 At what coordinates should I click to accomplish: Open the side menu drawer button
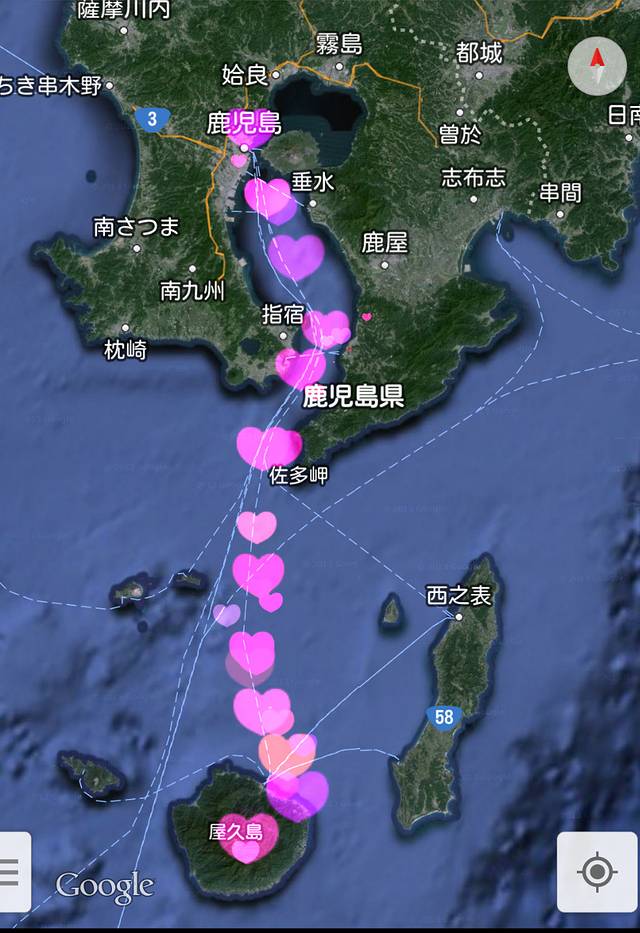[12, 872]
